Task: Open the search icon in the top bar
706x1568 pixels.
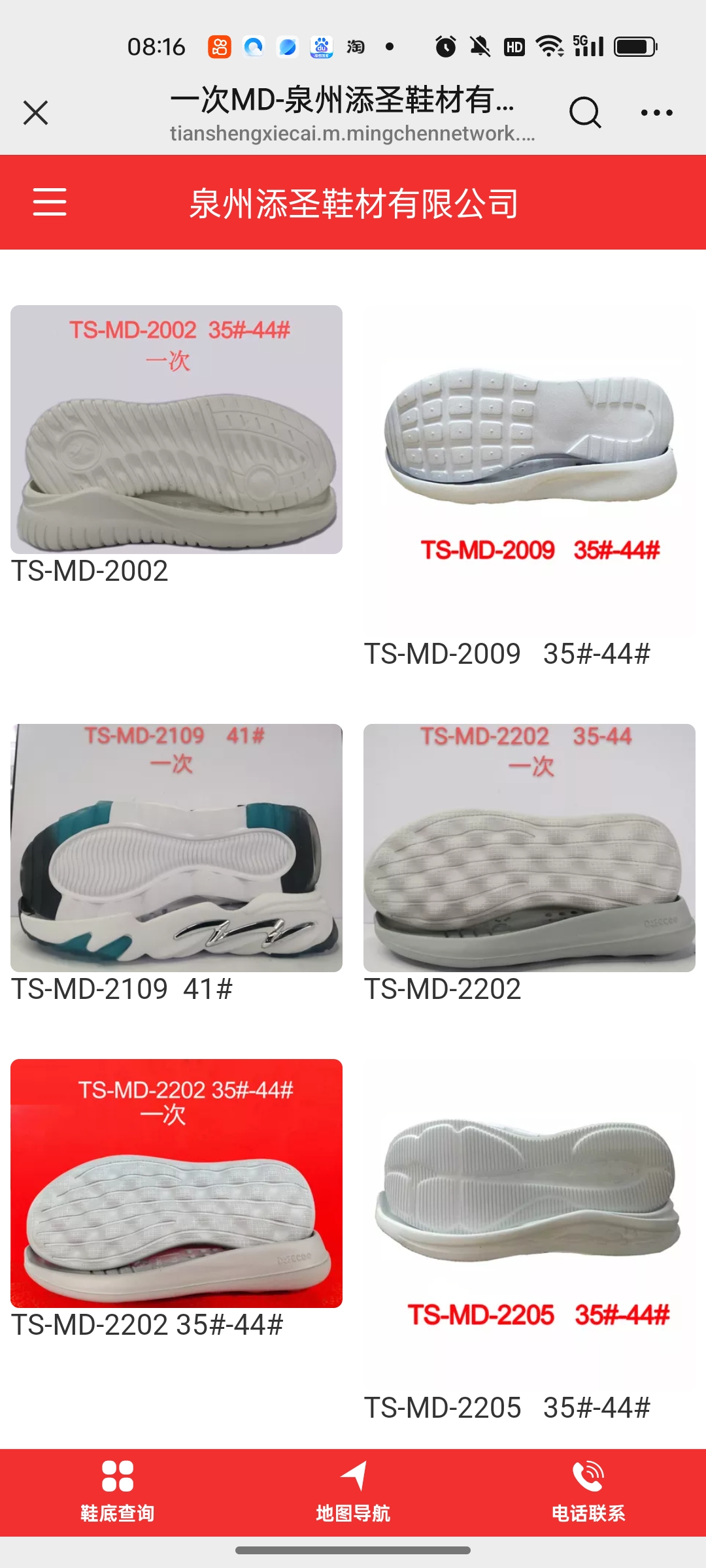Action: coord(584,113)
